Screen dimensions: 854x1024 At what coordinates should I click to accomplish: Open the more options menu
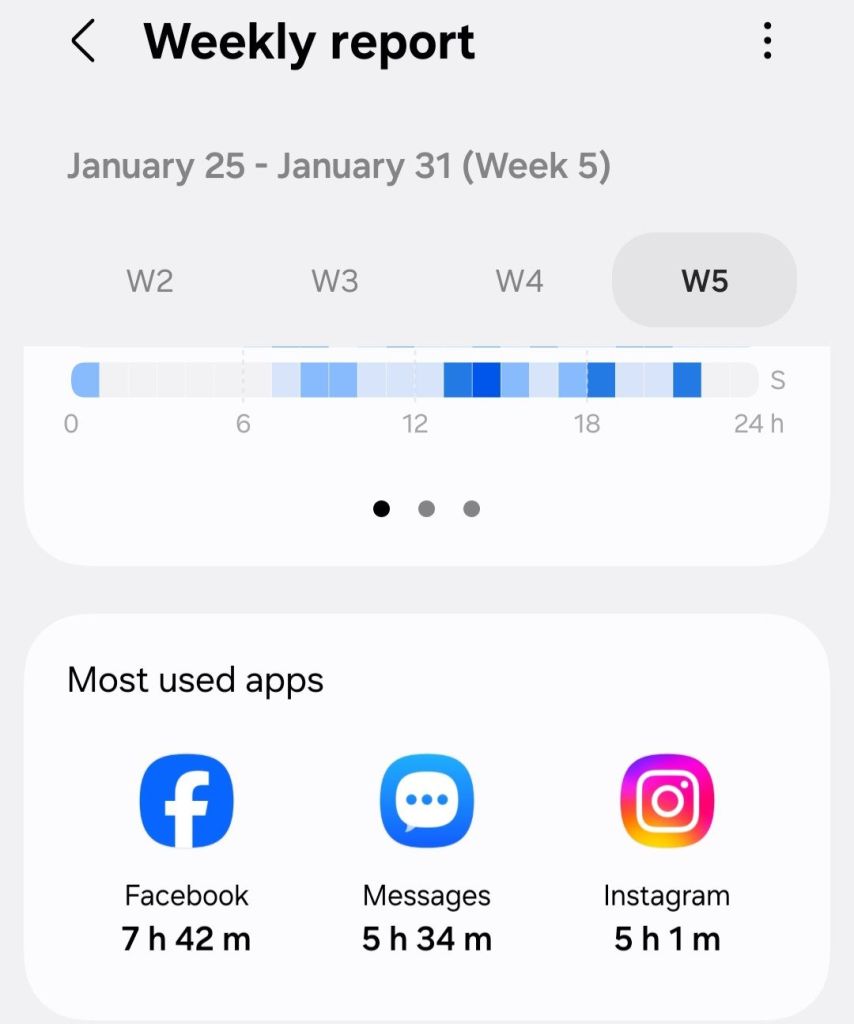pos(767,43)
